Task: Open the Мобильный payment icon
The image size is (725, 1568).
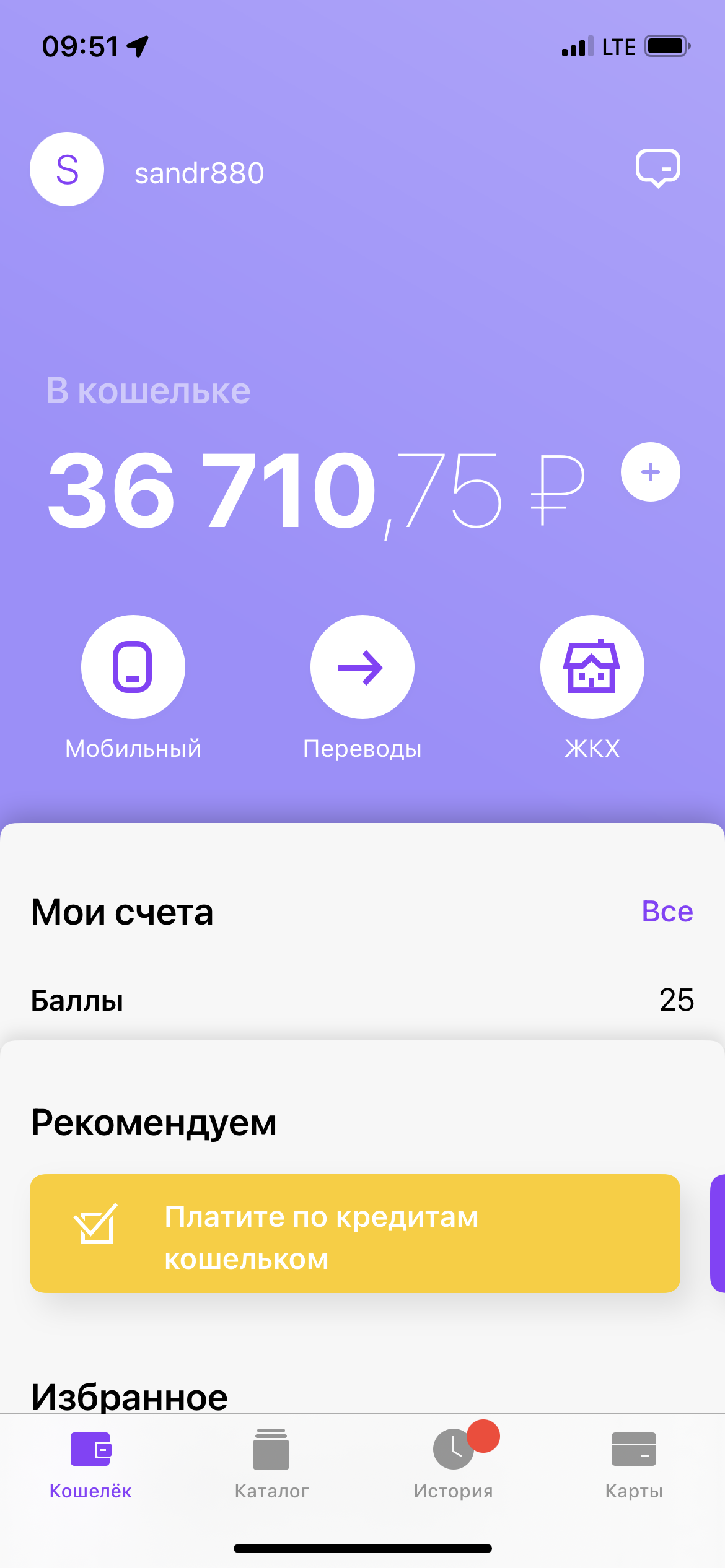Action: (x=133, y=666)
